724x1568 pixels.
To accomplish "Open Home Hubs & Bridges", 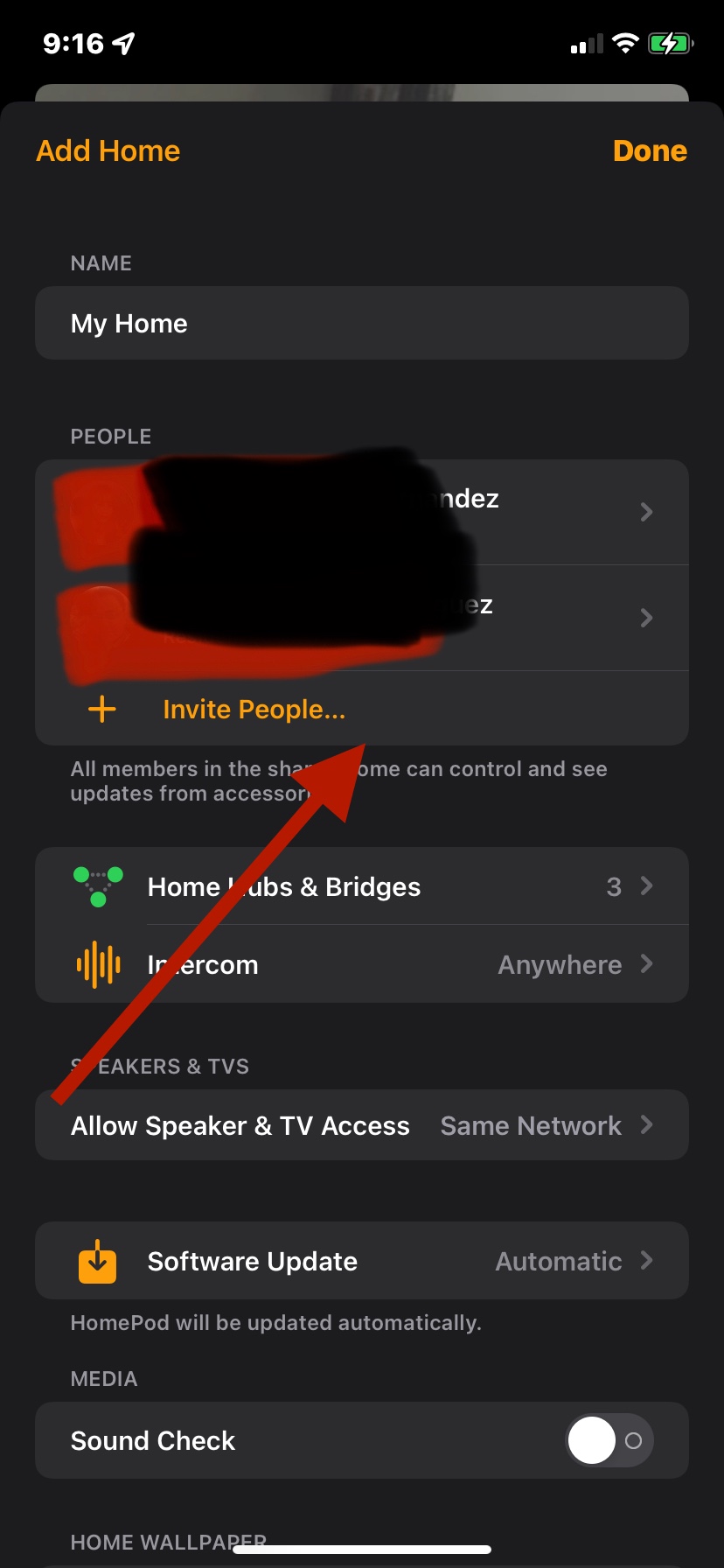I will (x=361, y=886).
